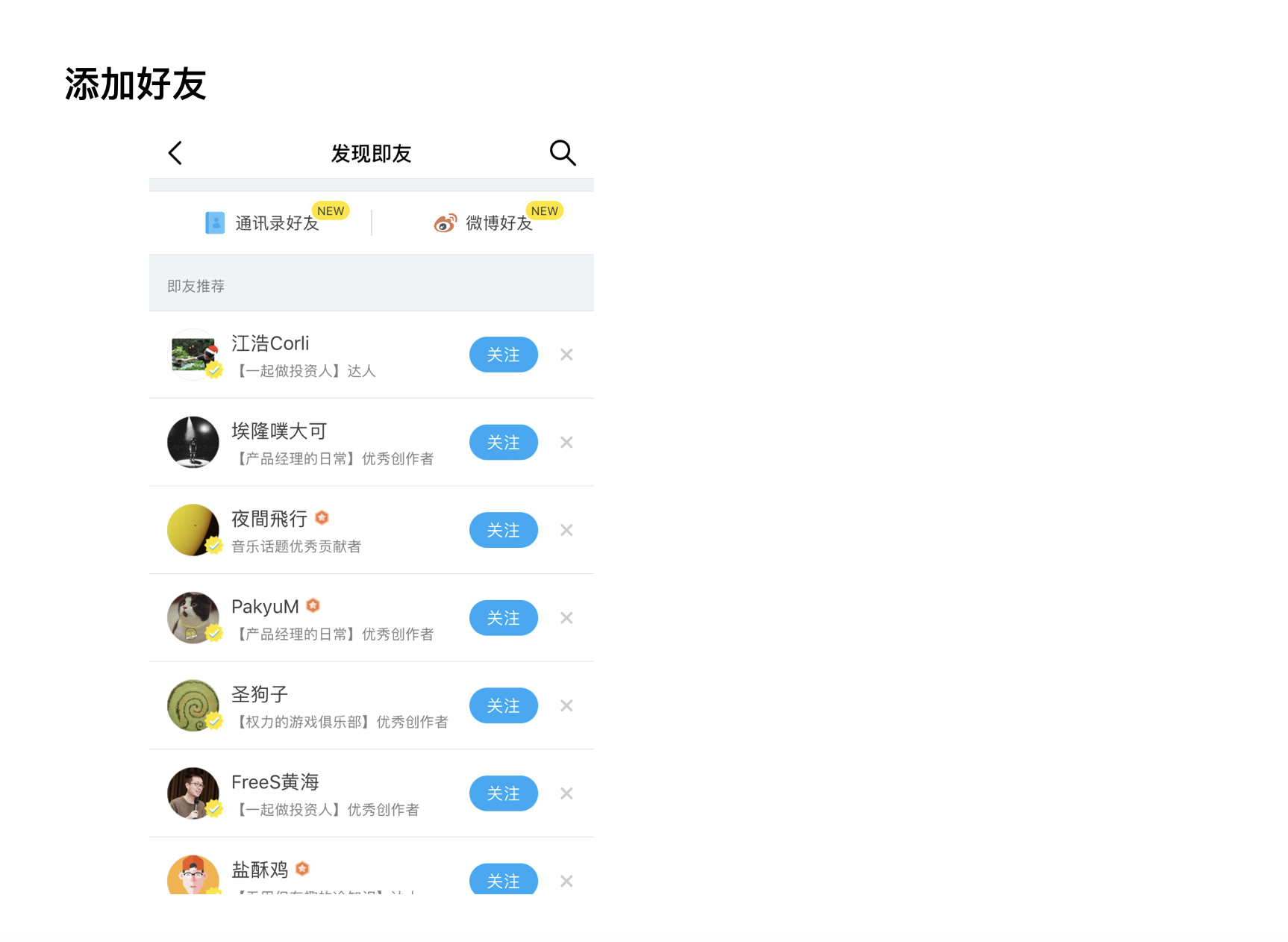Image resolution: width=1288 pixels, height=942 pixels.
Task: Dismiss the 江浩Corli recommendation
Action: 566,355
